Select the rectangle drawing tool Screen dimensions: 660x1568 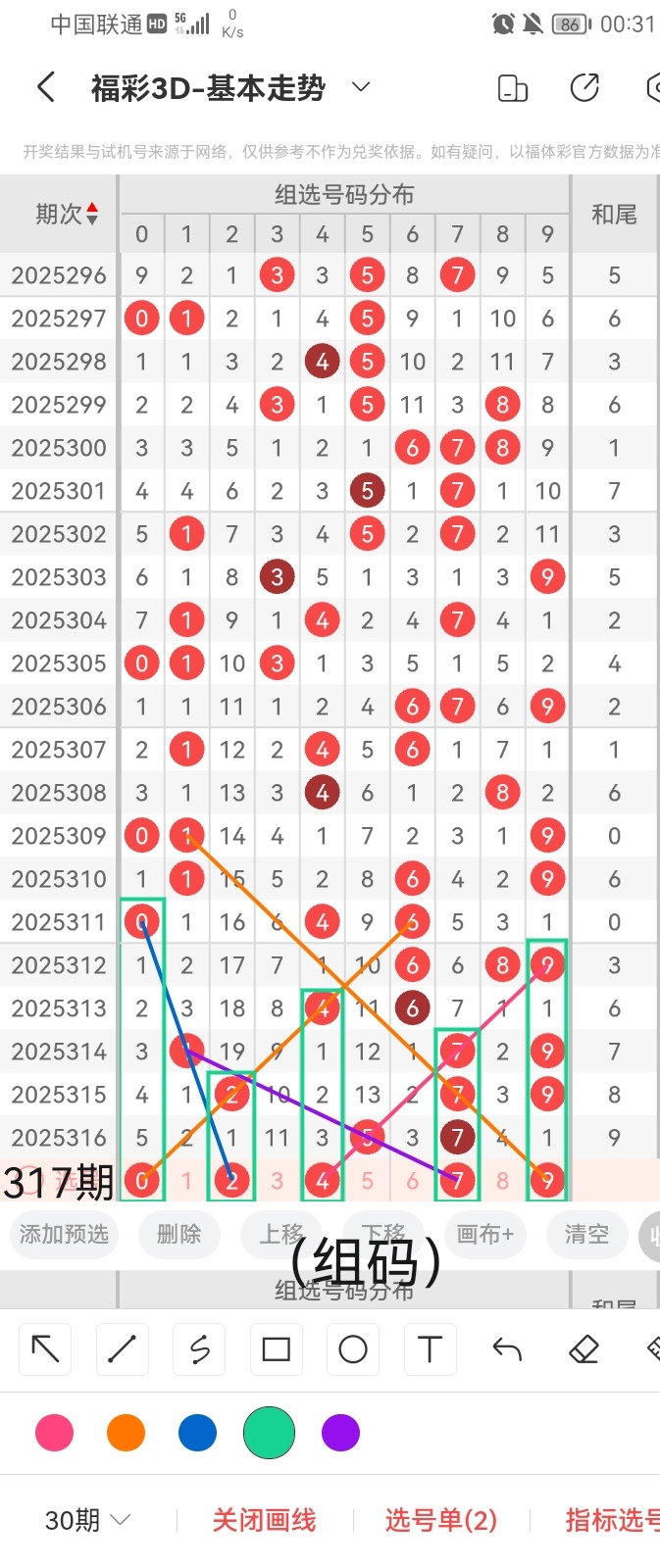pos(276,1349)
